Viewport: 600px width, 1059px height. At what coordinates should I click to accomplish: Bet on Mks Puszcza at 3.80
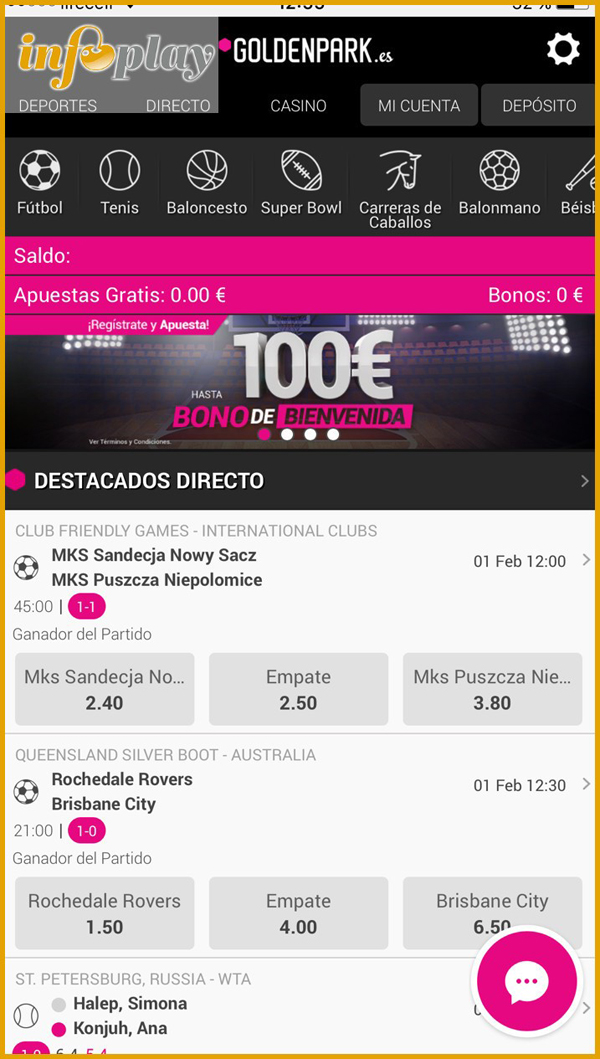point(492,689)
